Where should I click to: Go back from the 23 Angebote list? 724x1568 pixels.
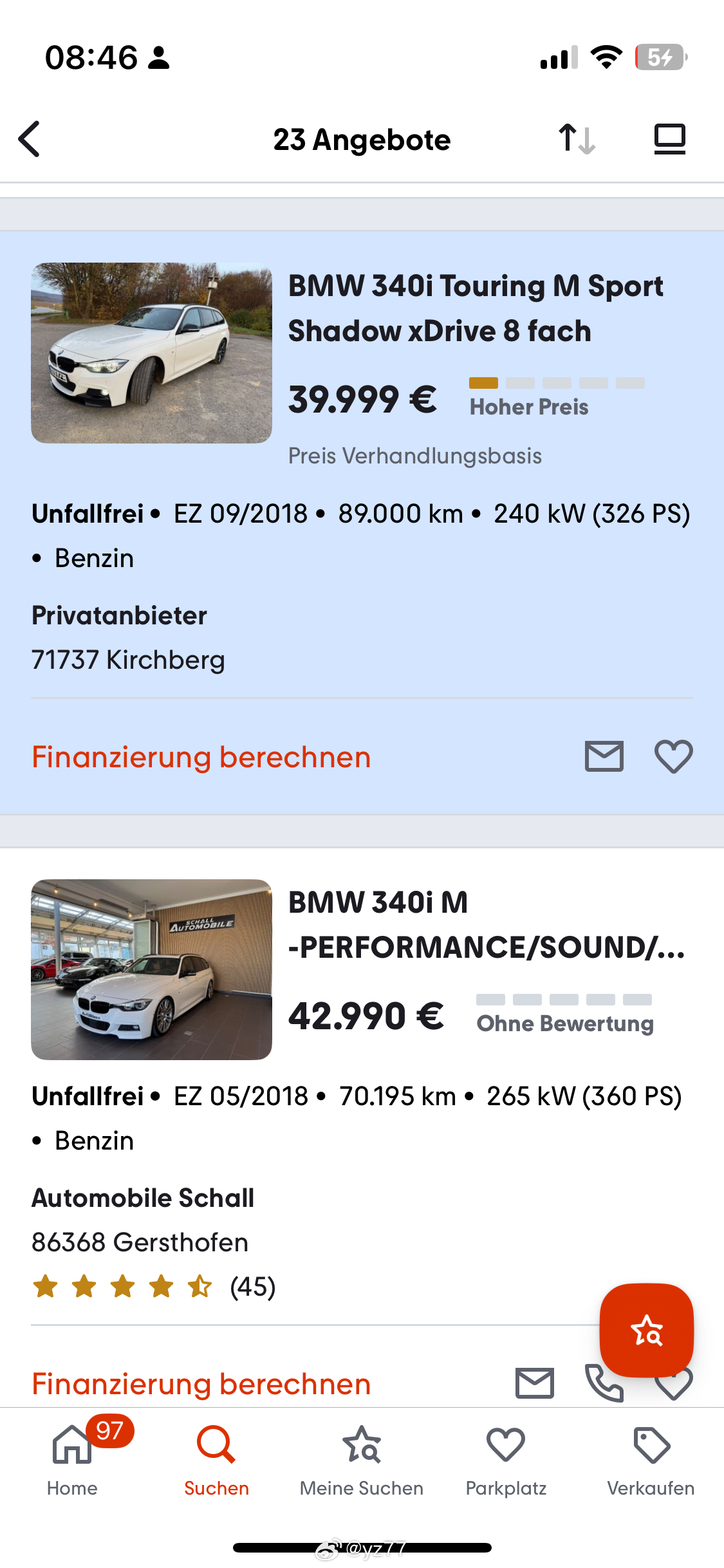(30, 139)
